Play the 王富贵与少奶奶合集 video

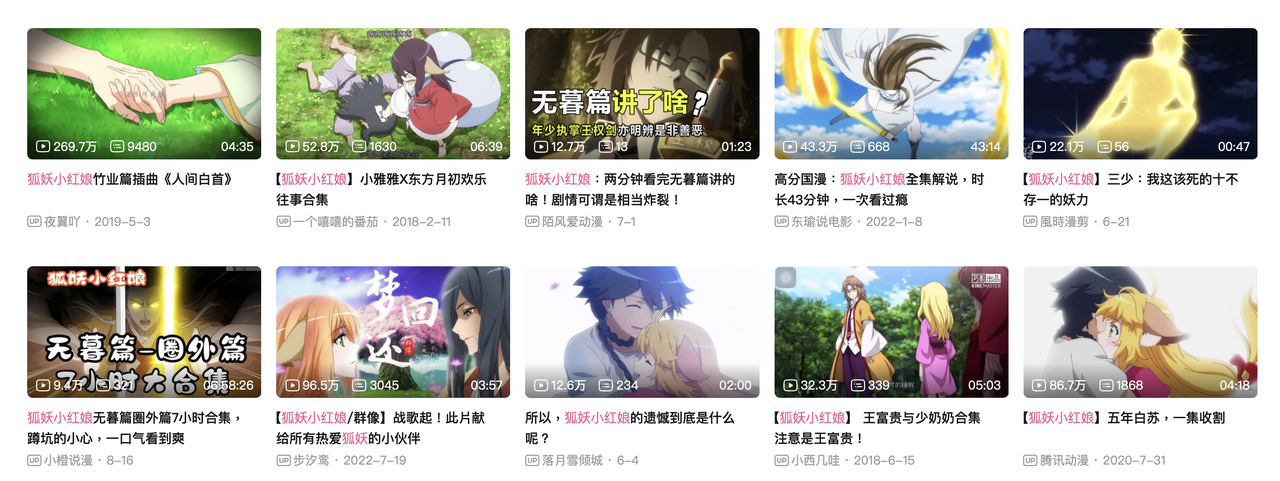pyautogui.click(x=891, y=332)
